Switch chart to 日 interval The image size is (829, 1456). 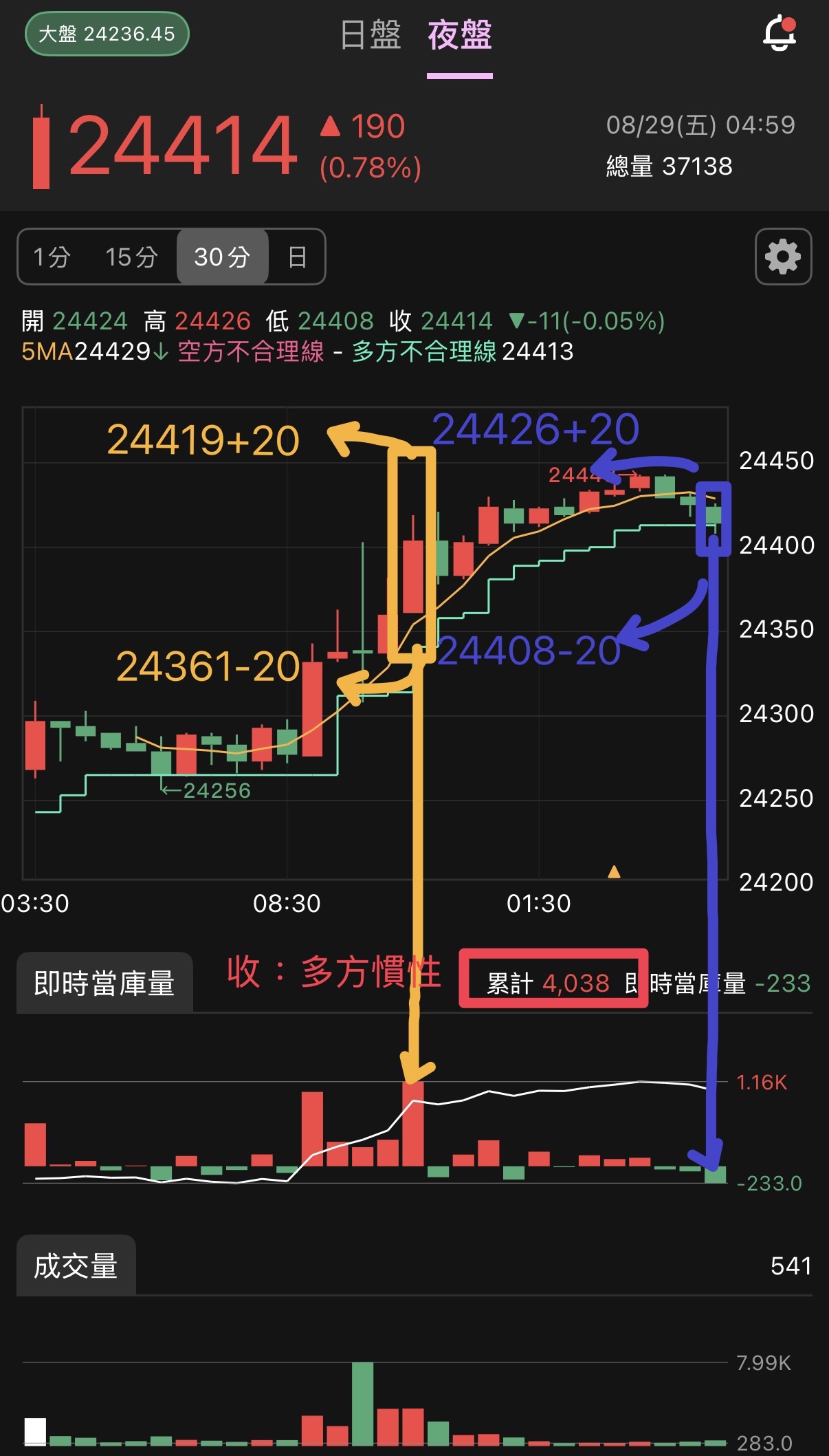pos(297,257)
